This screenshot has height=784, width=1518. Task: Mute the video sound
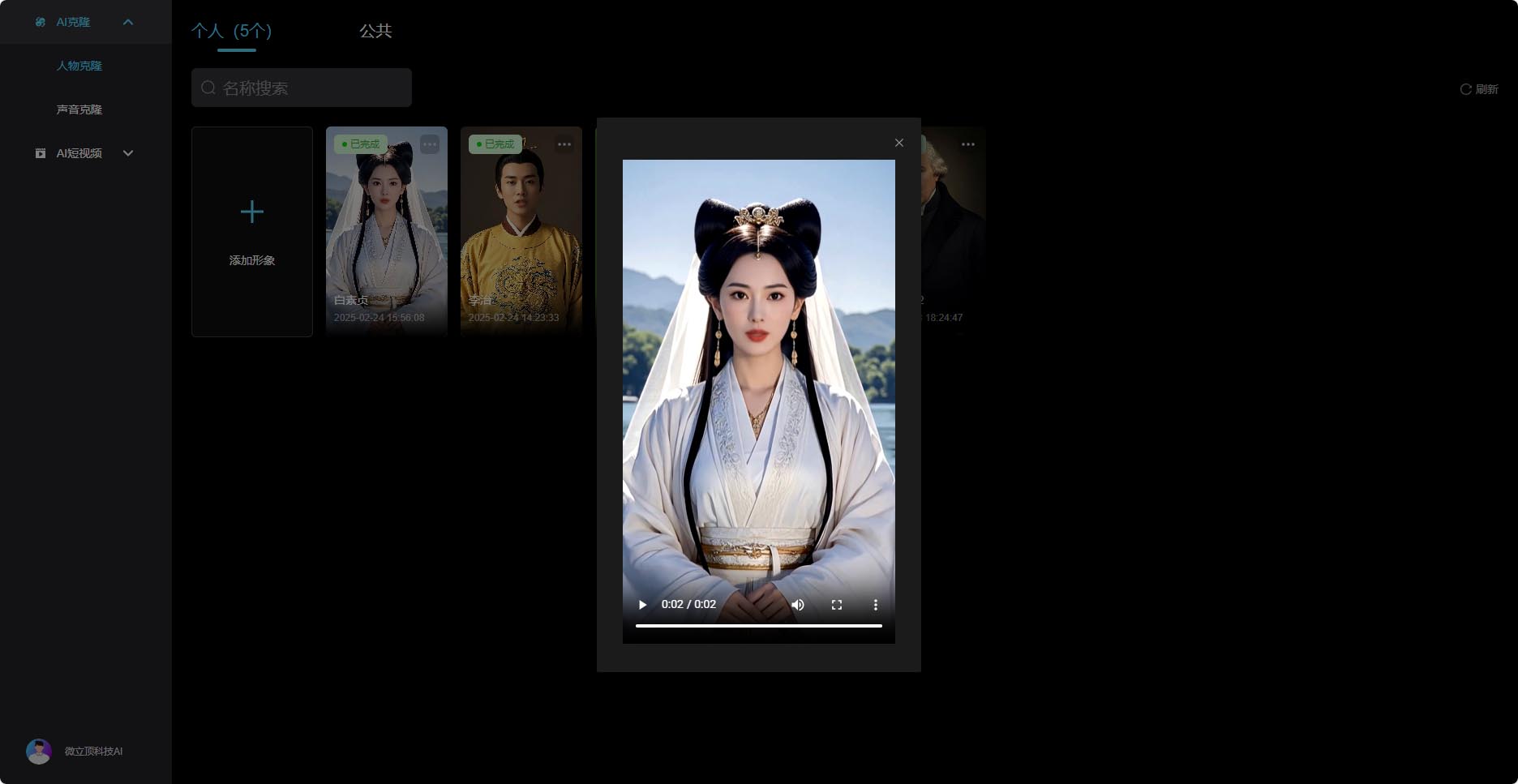pos(798,605)
